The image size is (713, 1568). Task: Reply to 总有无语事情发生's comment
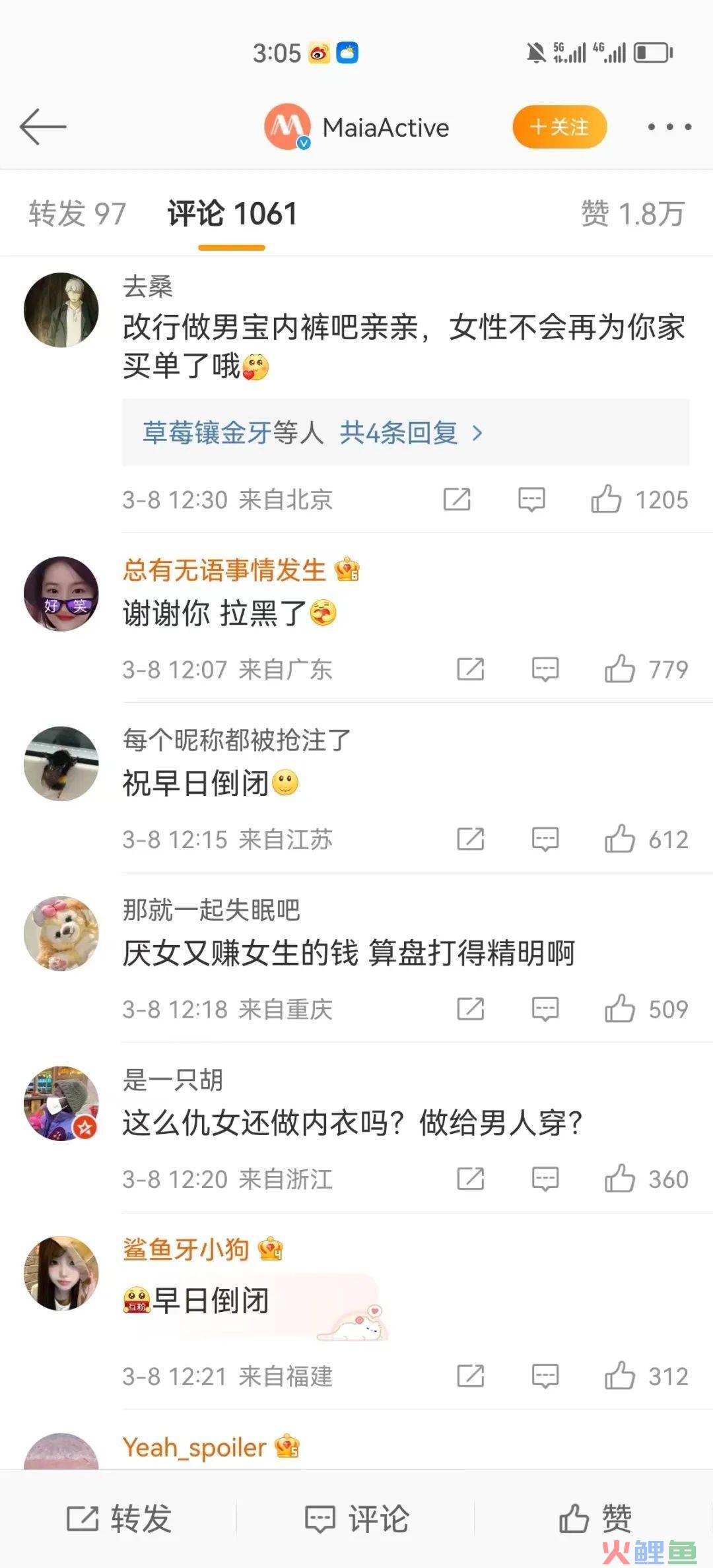click(x=545, y=669)
